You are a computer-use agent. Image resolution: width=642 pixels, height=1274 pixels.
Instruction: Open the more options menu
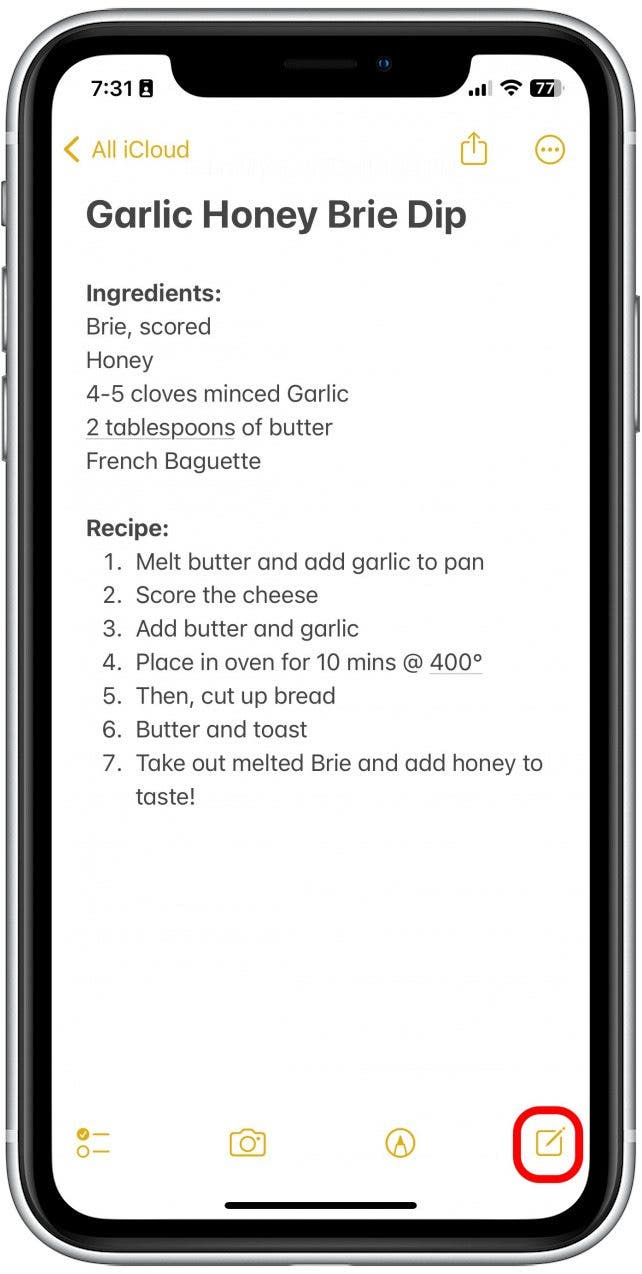coord(550,150)
